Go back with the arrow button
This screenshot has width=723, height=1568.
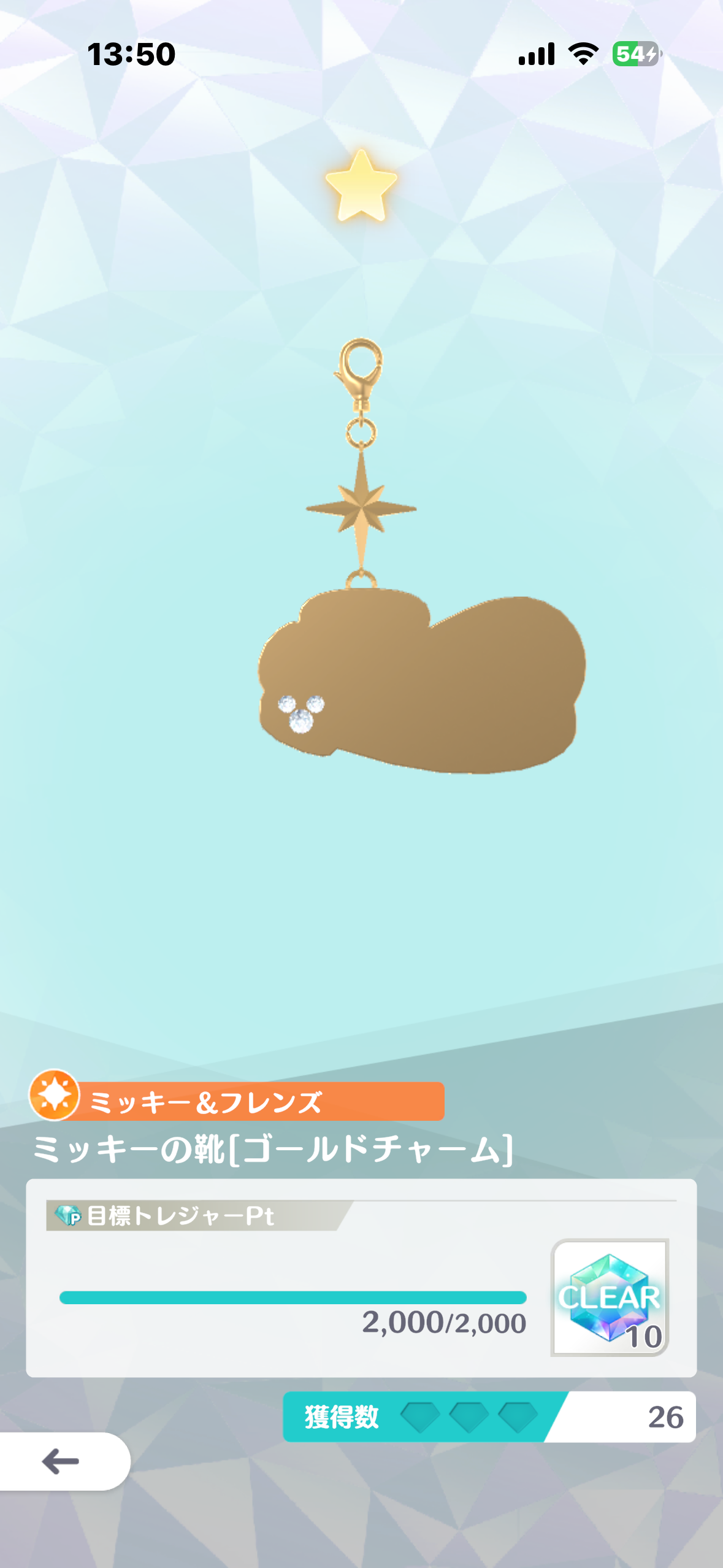click(60, 1461)
